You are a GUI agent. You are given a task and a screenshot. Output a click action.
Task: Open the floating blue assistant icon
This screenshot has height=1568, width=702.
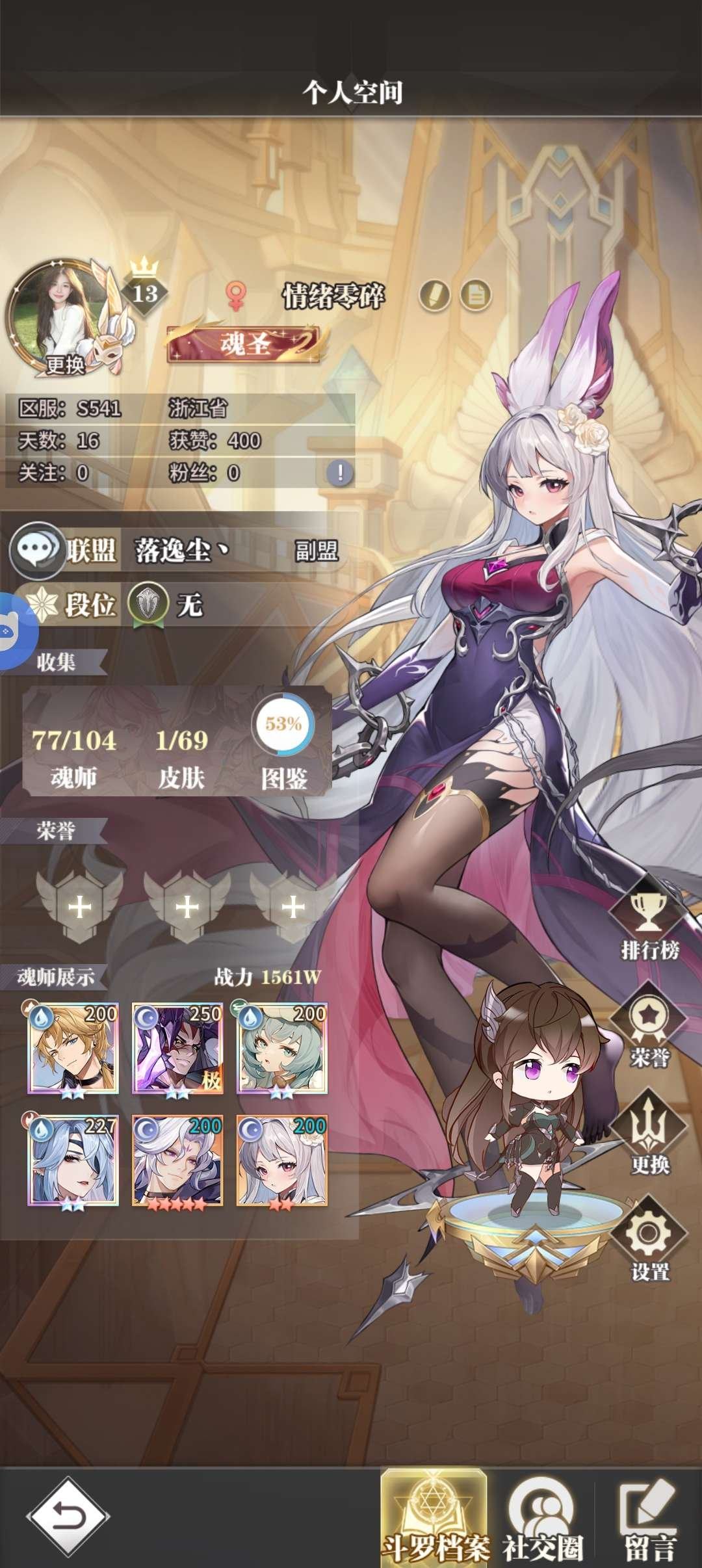(x=13, y=631)
